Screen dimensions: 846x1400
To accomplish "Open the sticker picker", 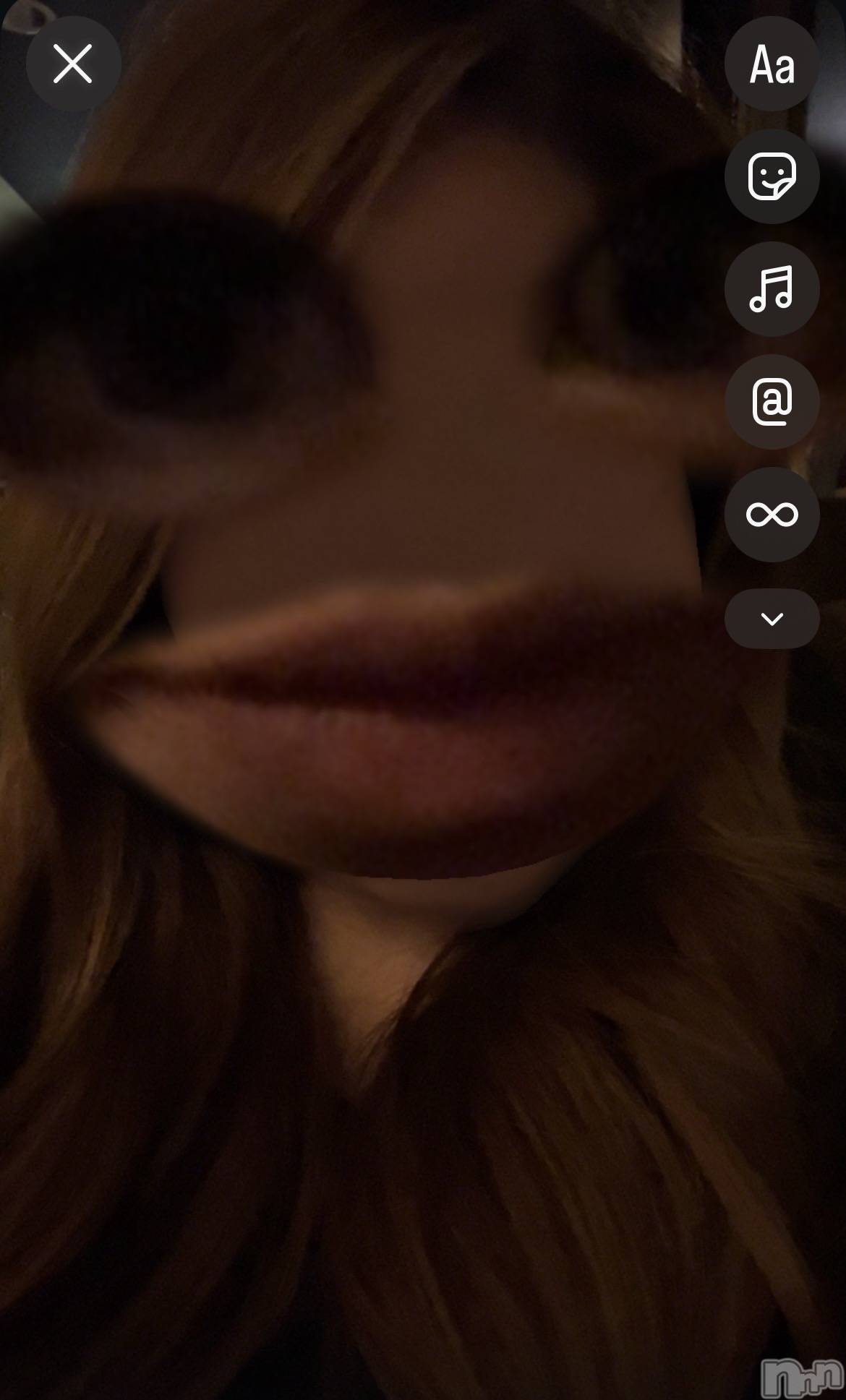I will coord(772,176).
